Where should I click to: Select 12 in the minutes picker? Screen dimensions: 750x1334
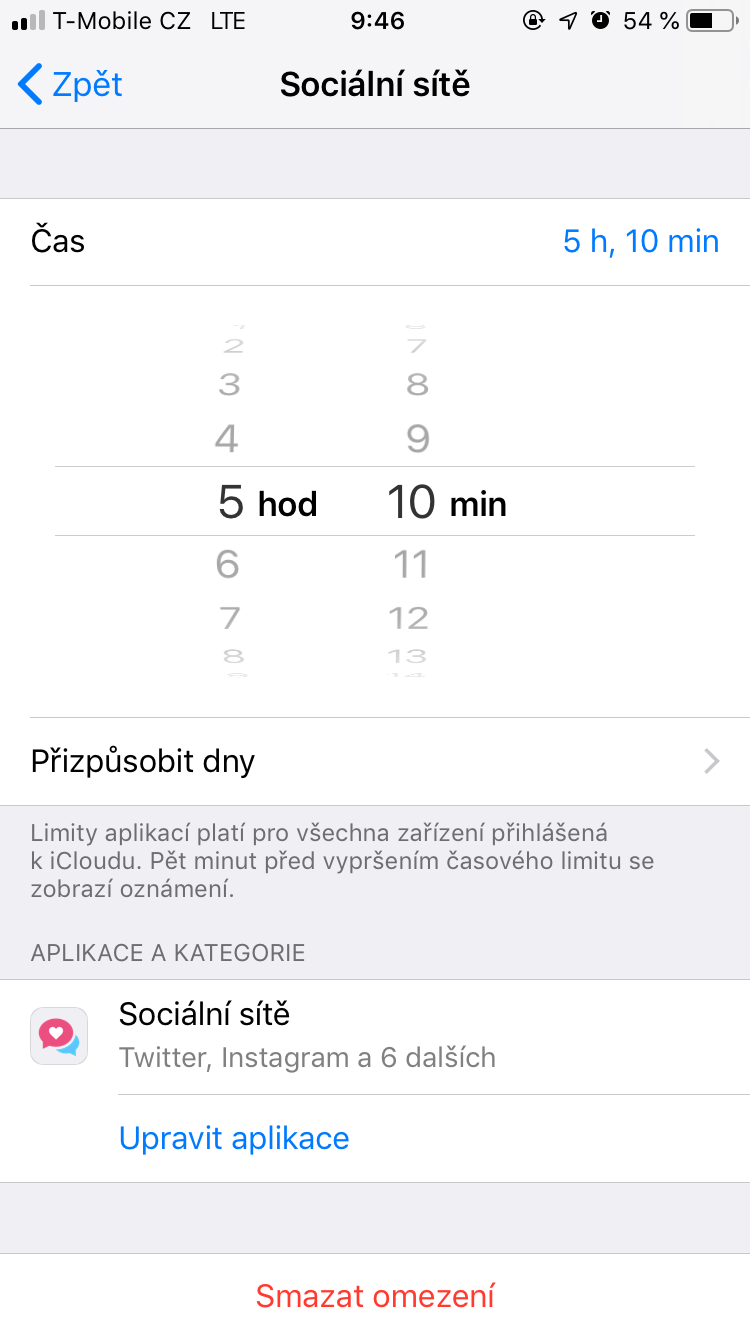(x=409, y=618)
